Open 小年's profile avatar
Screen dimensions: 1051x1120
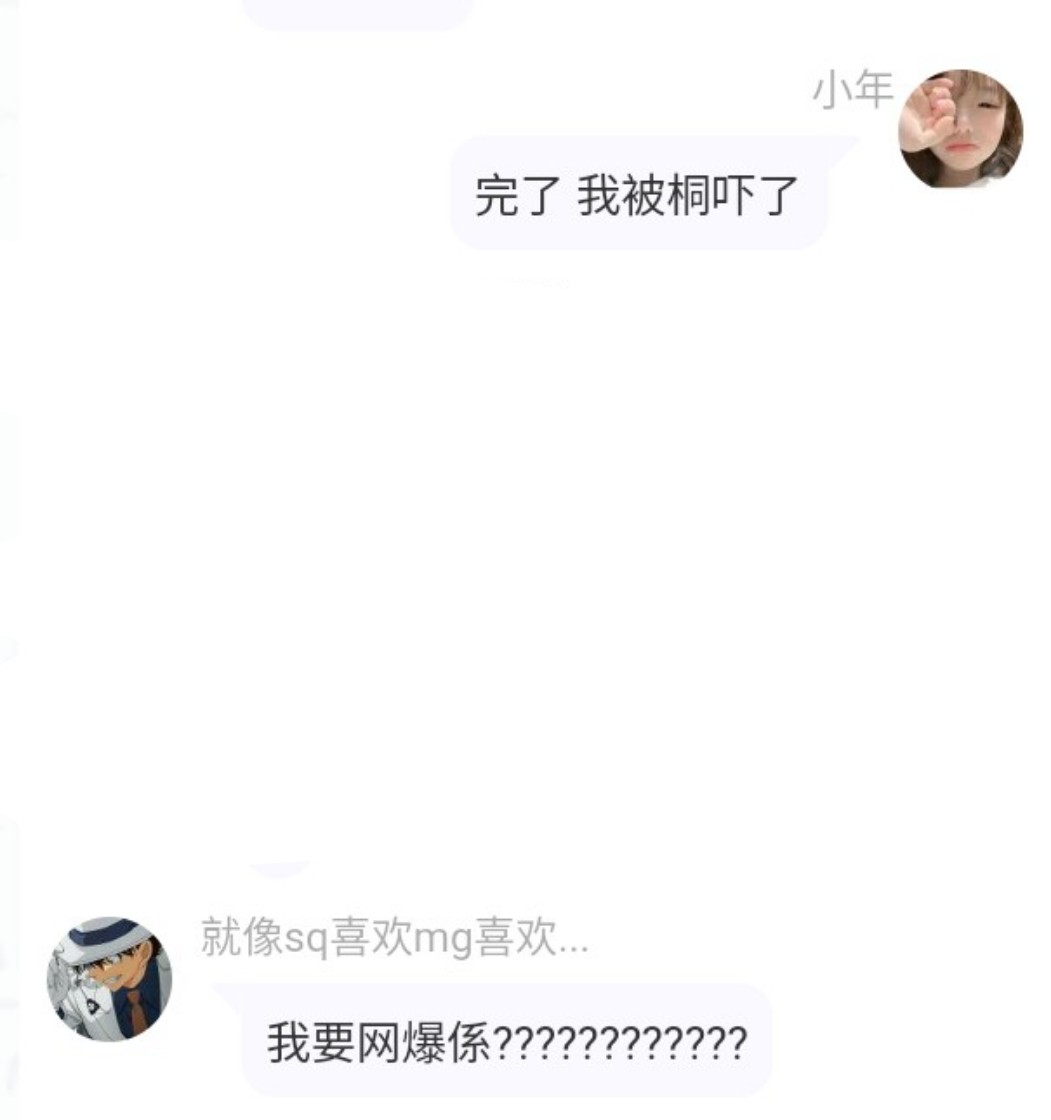[960, 129]
